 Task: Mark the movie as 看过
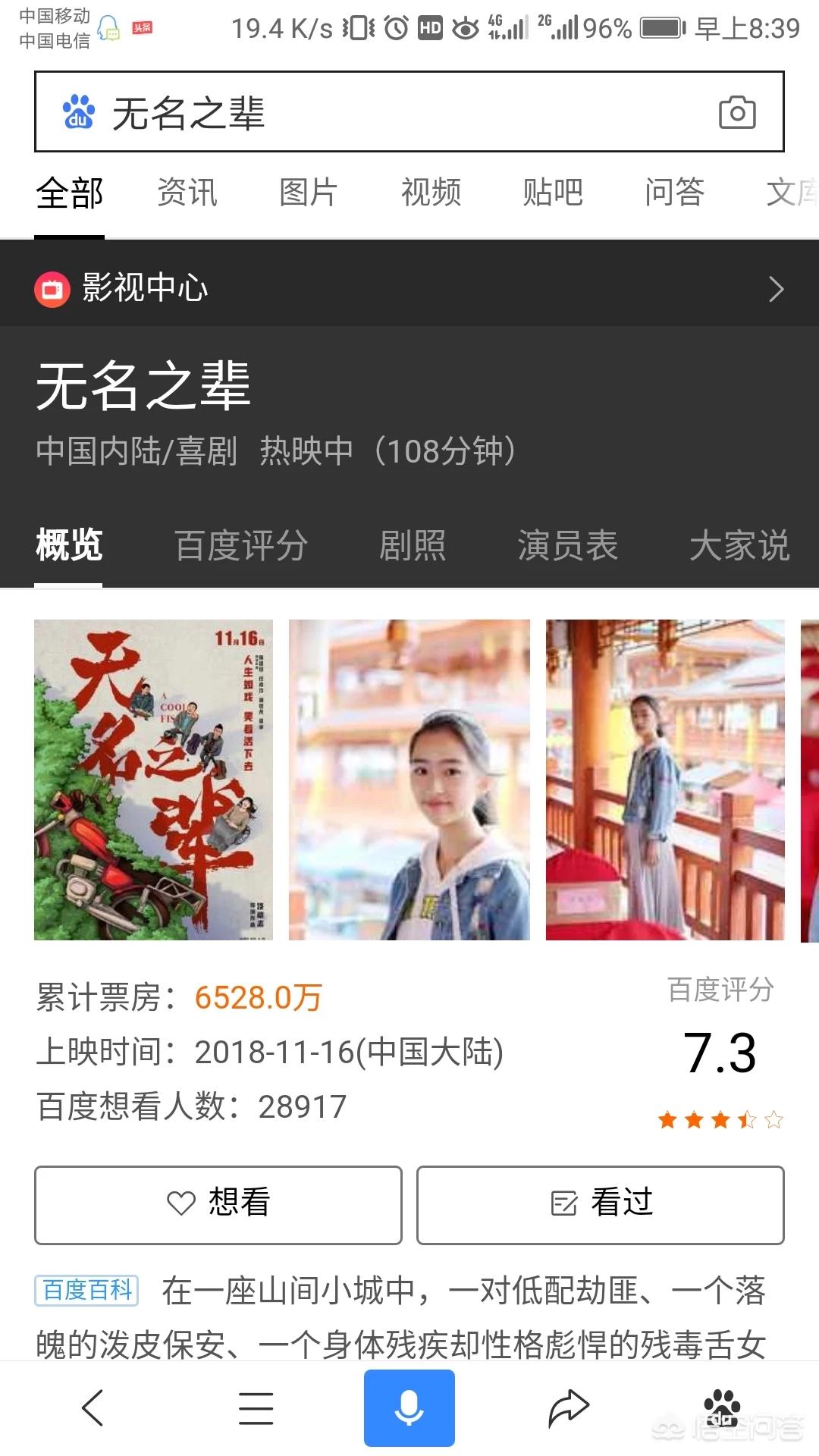(x=601, y=1205)
